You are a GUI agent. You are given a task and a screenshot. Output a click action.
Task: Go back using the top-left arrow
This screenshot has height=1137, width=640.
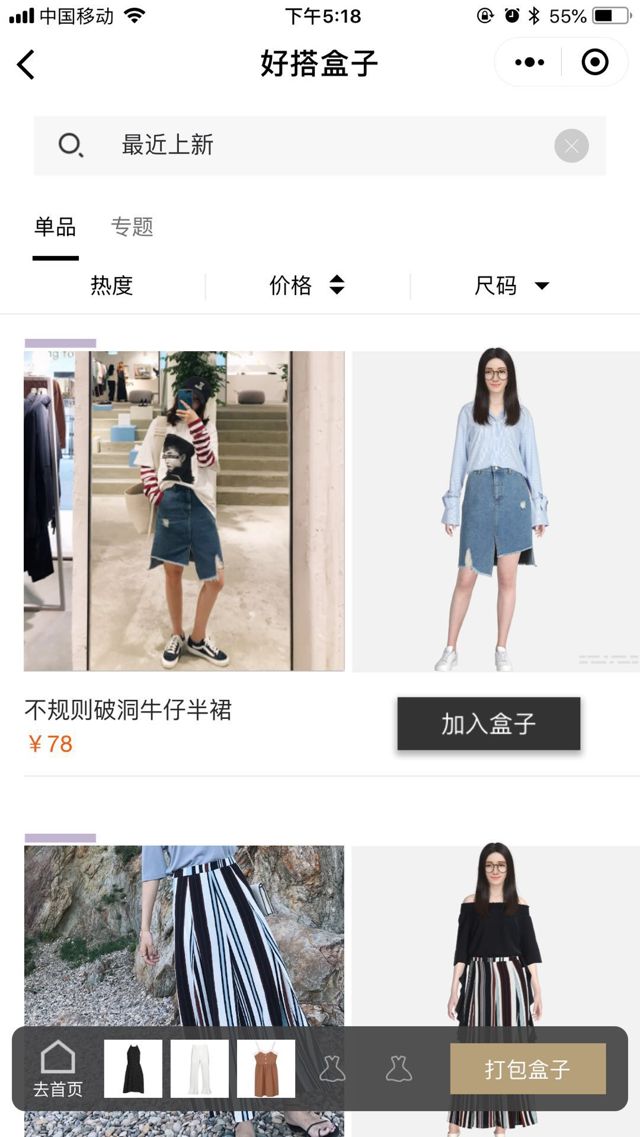(27, 65)
